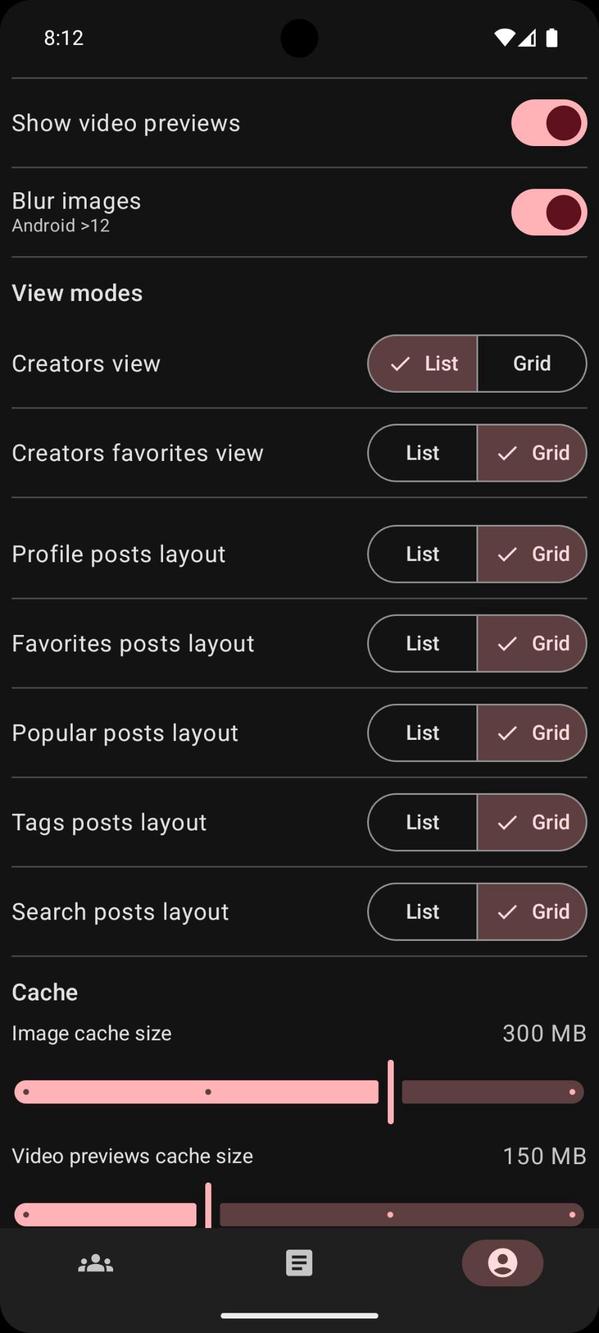Screen dimensions: 599x1333
Task: Choose Grid for Creators favorites view
Action: point(532,453)
